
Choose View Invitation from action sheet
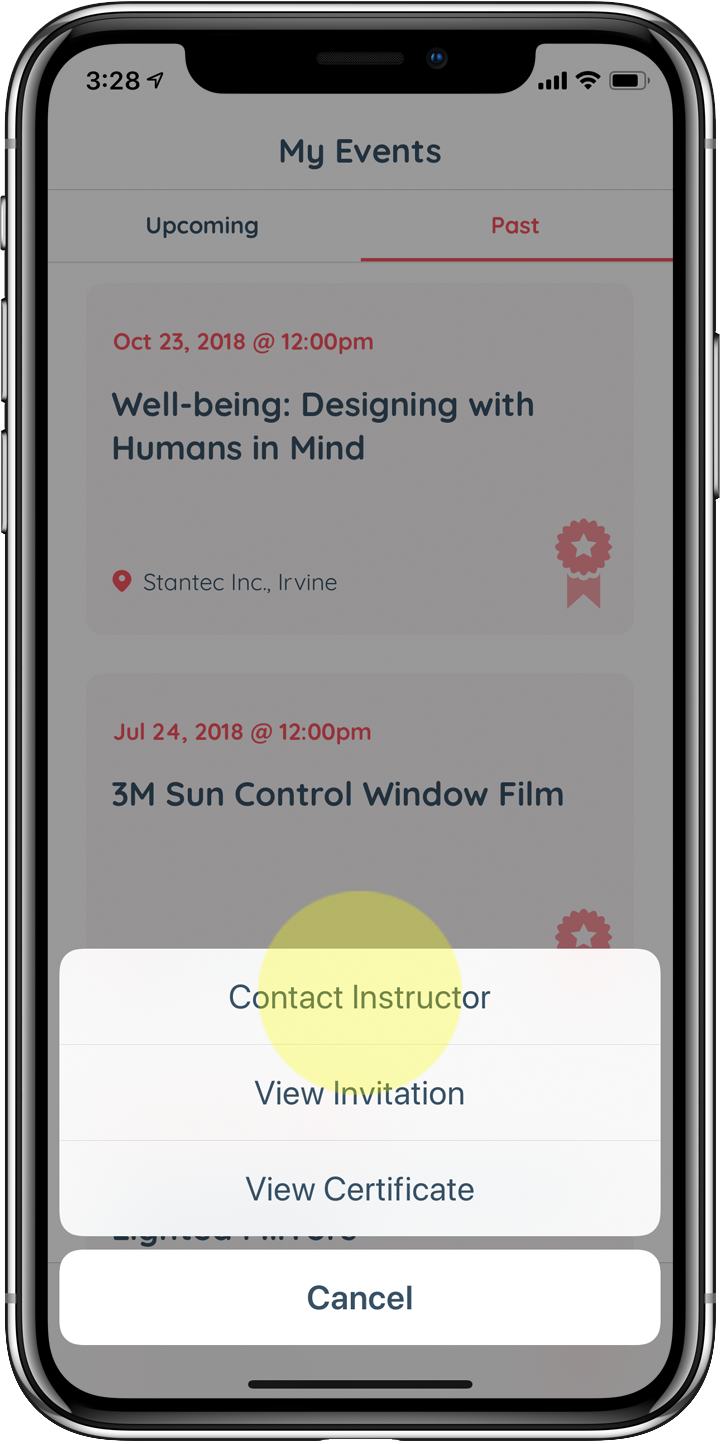(x=360, y=1093)
